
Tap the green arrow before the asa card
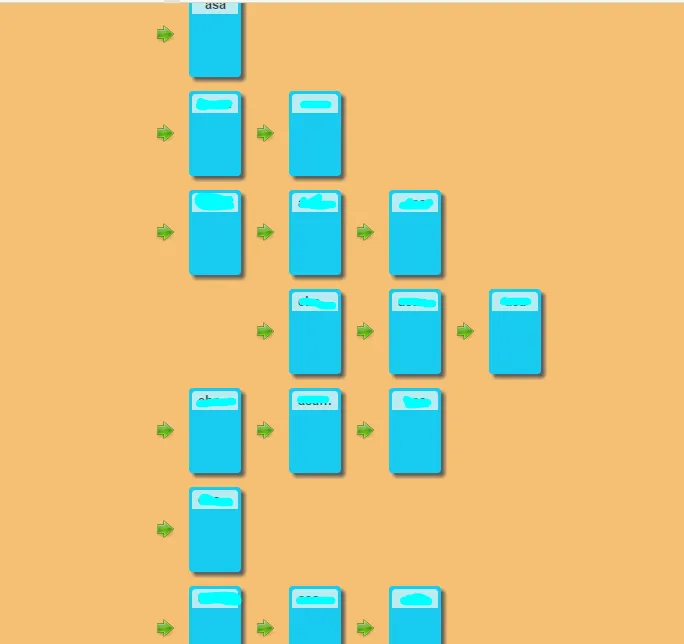165,35
